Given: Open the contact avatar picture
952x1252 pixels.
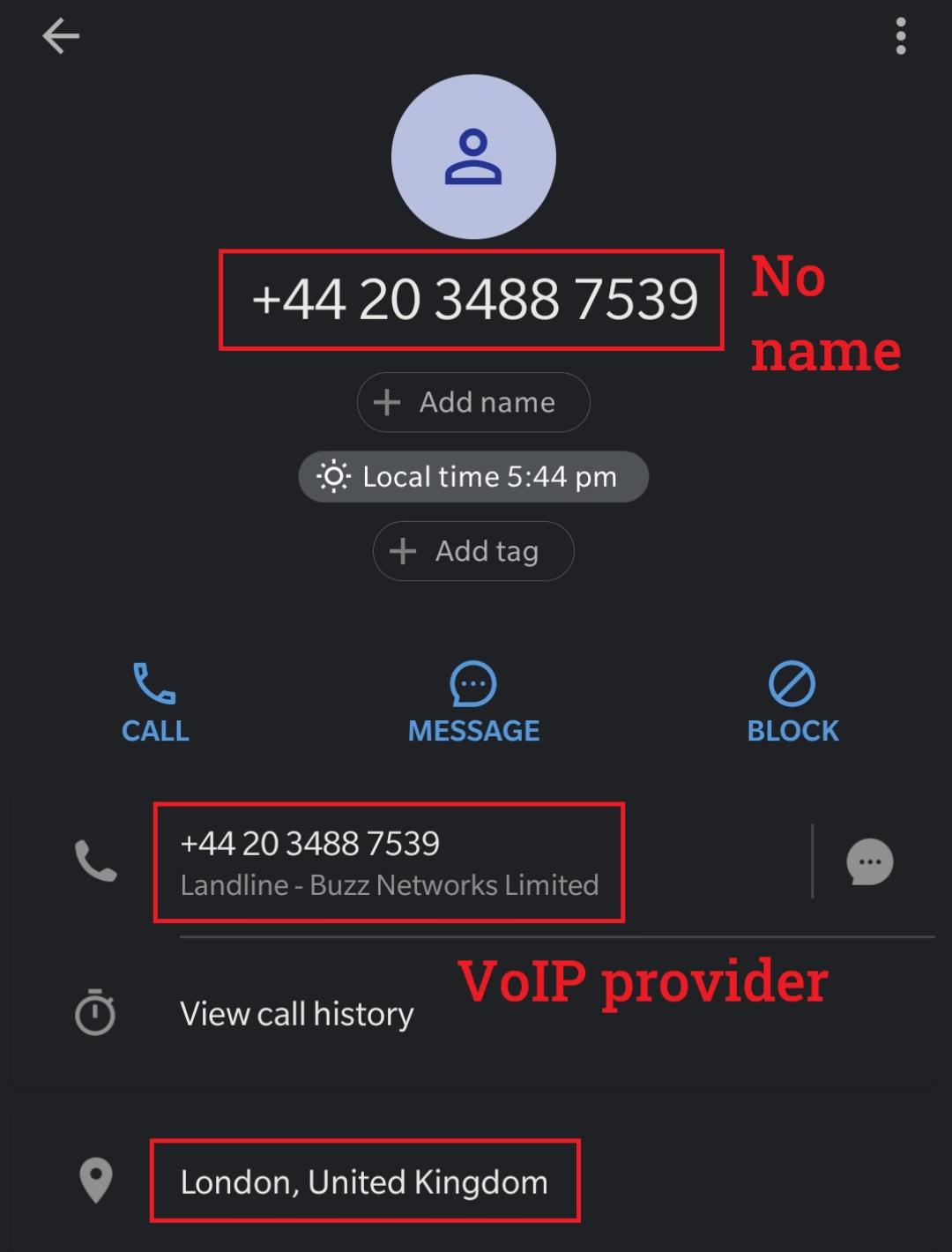Looking at the screenshot, I should tap(473, 157).
